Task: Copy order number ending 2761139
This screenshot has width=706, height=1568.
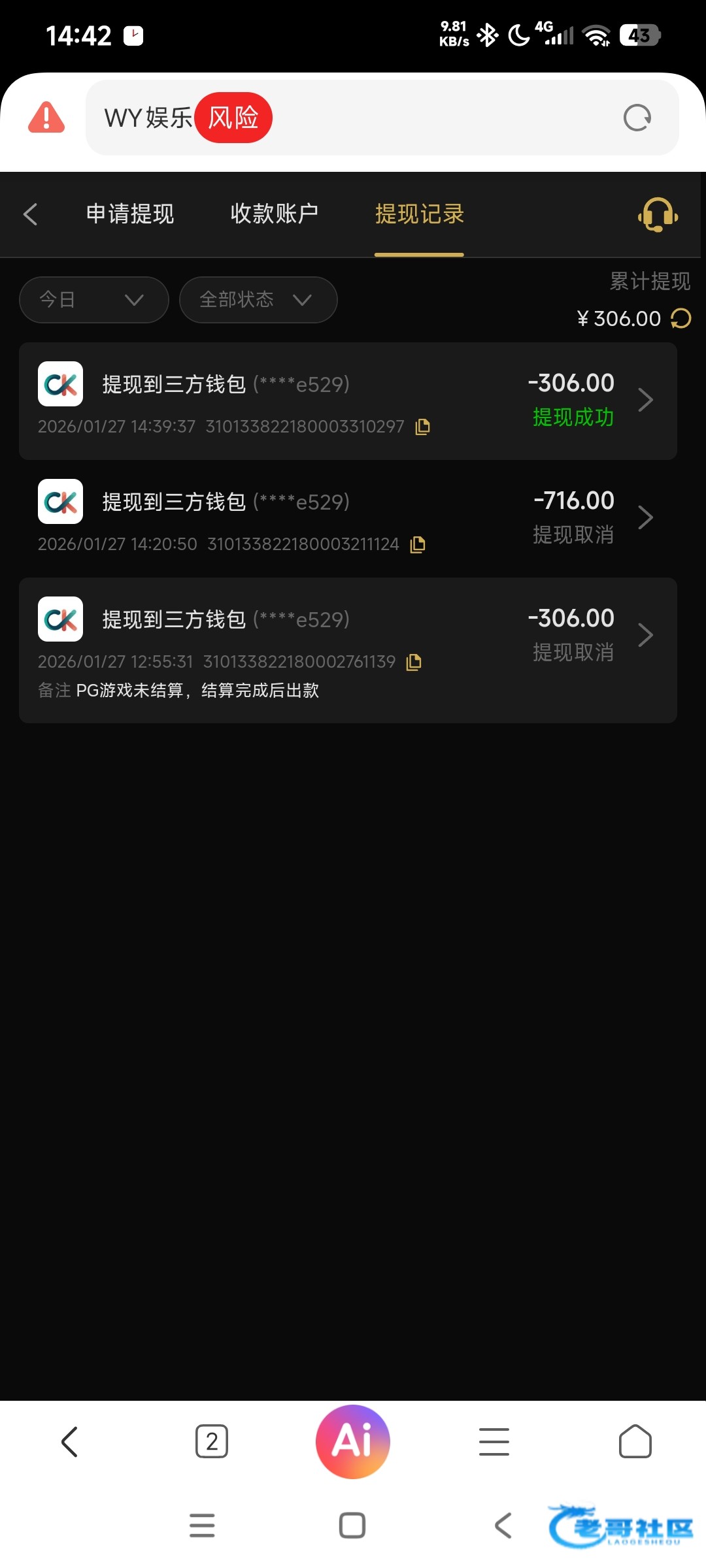Action: pyautogui.click(x=414, y=662)
